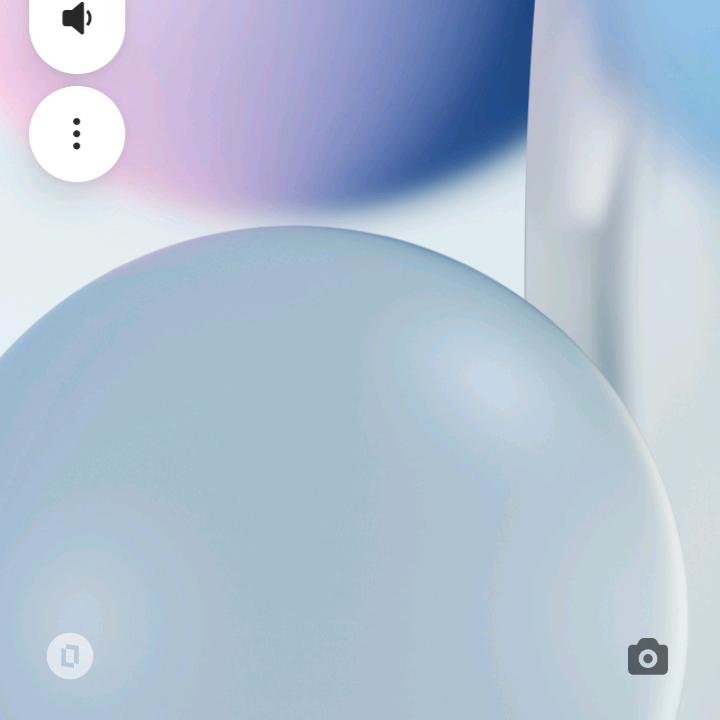The width and height of the screenshot is (720, 720).
Task: Launch the camera shortcut
Action: 647,657
